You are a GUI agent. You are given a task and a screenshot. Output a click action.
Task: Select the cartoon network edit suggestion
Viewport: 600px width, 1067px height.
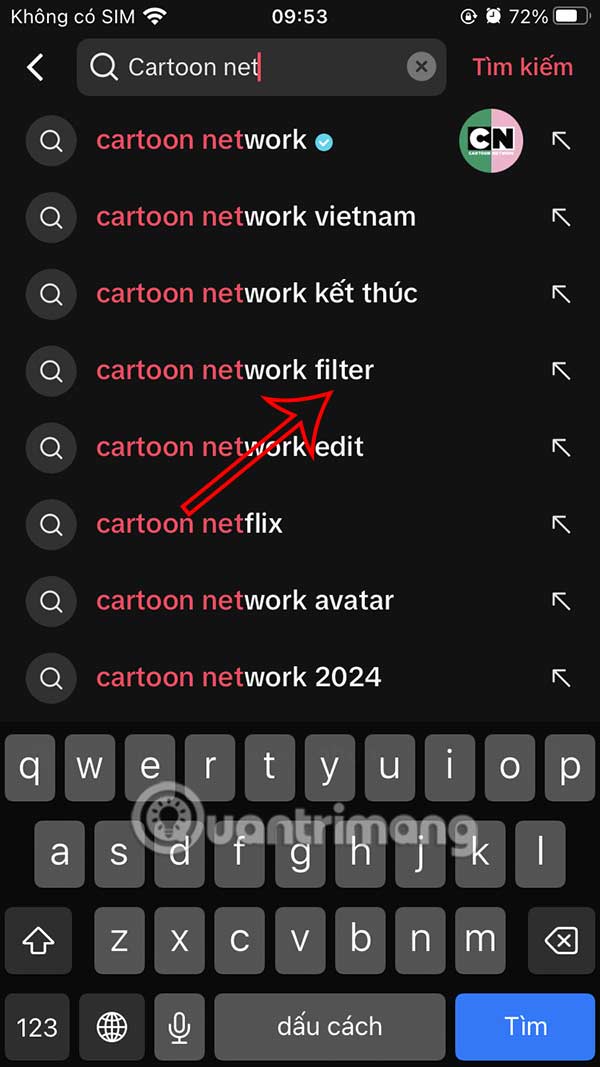229,447
